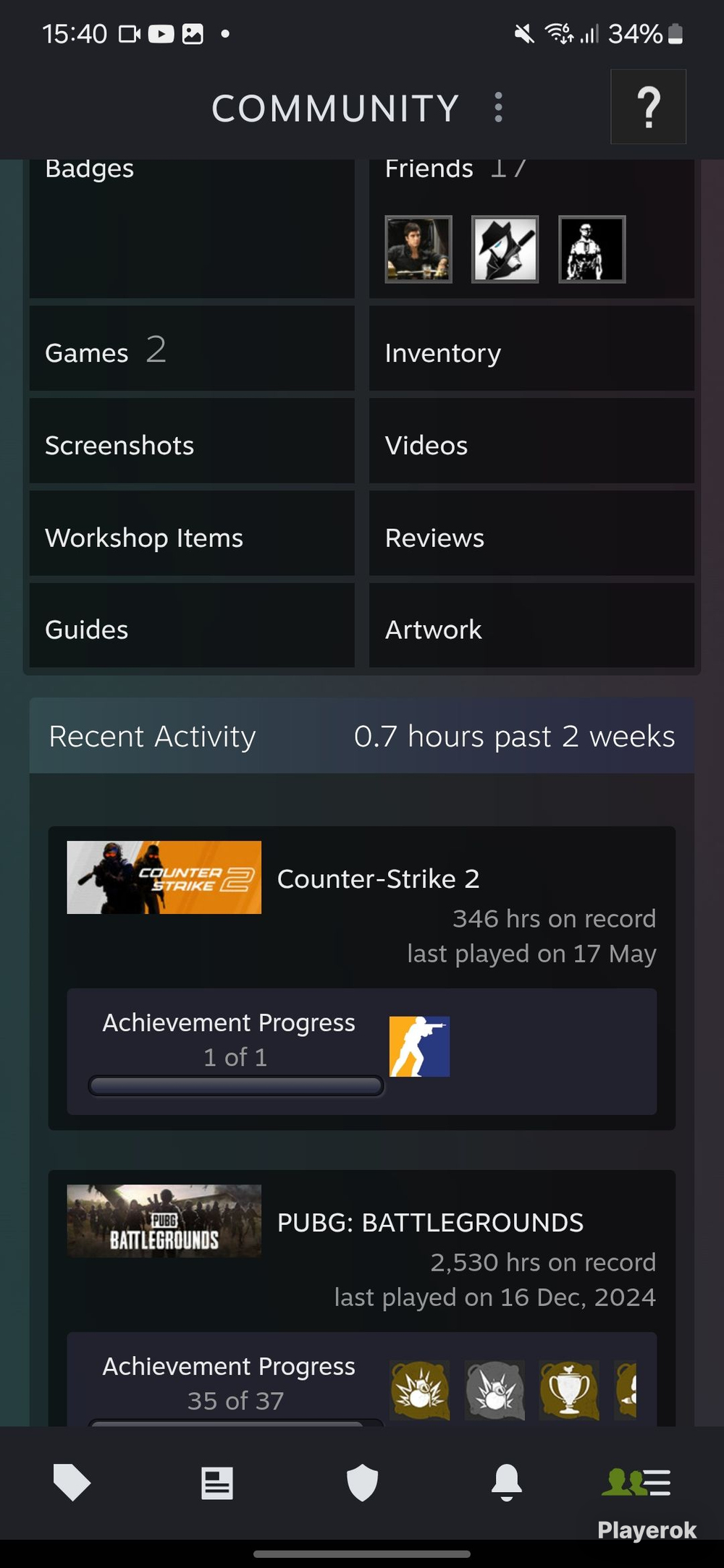The image size is (724, 1568).
Task: View Screenshots
Action: point(192,443)
